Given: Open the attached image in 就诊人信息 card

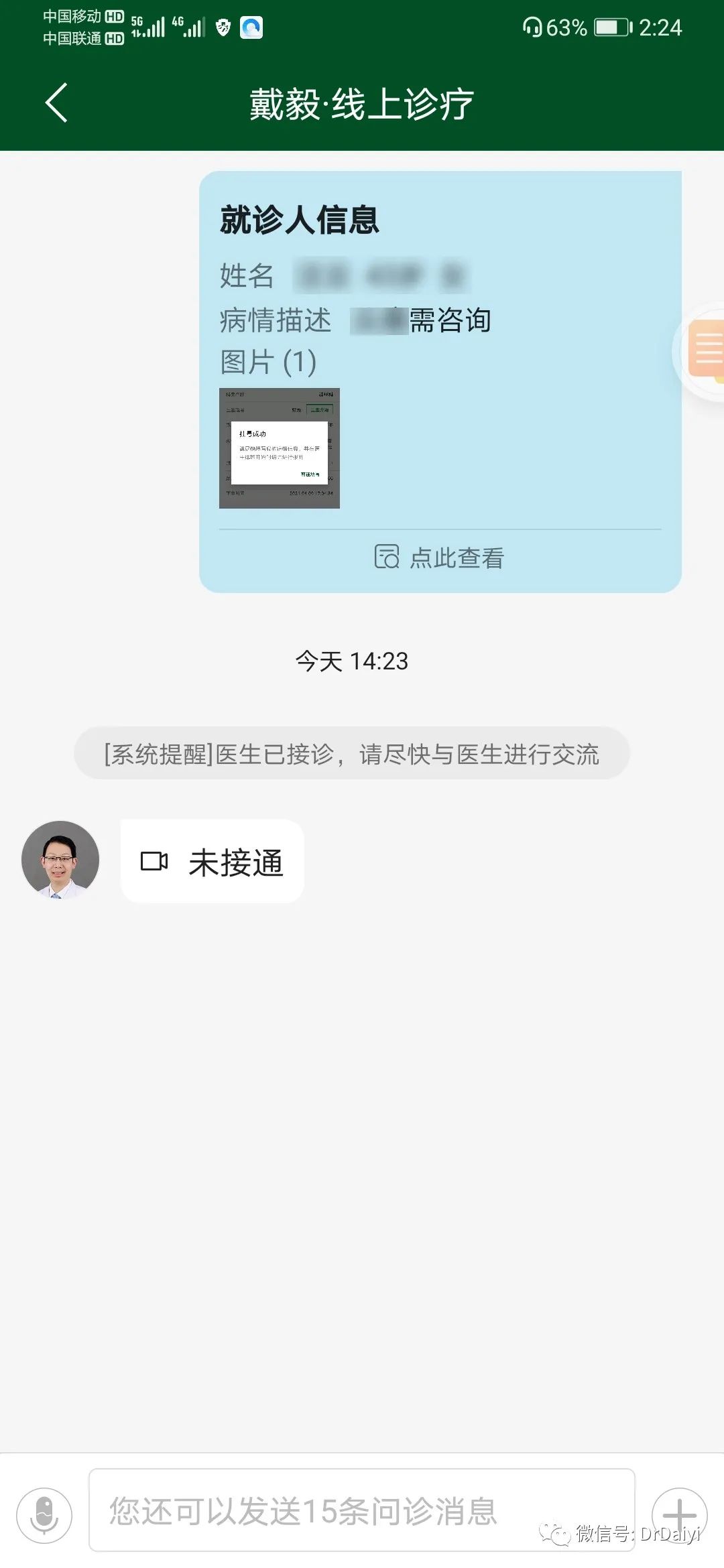Looking at the screenshot, I should coord(279,448).
